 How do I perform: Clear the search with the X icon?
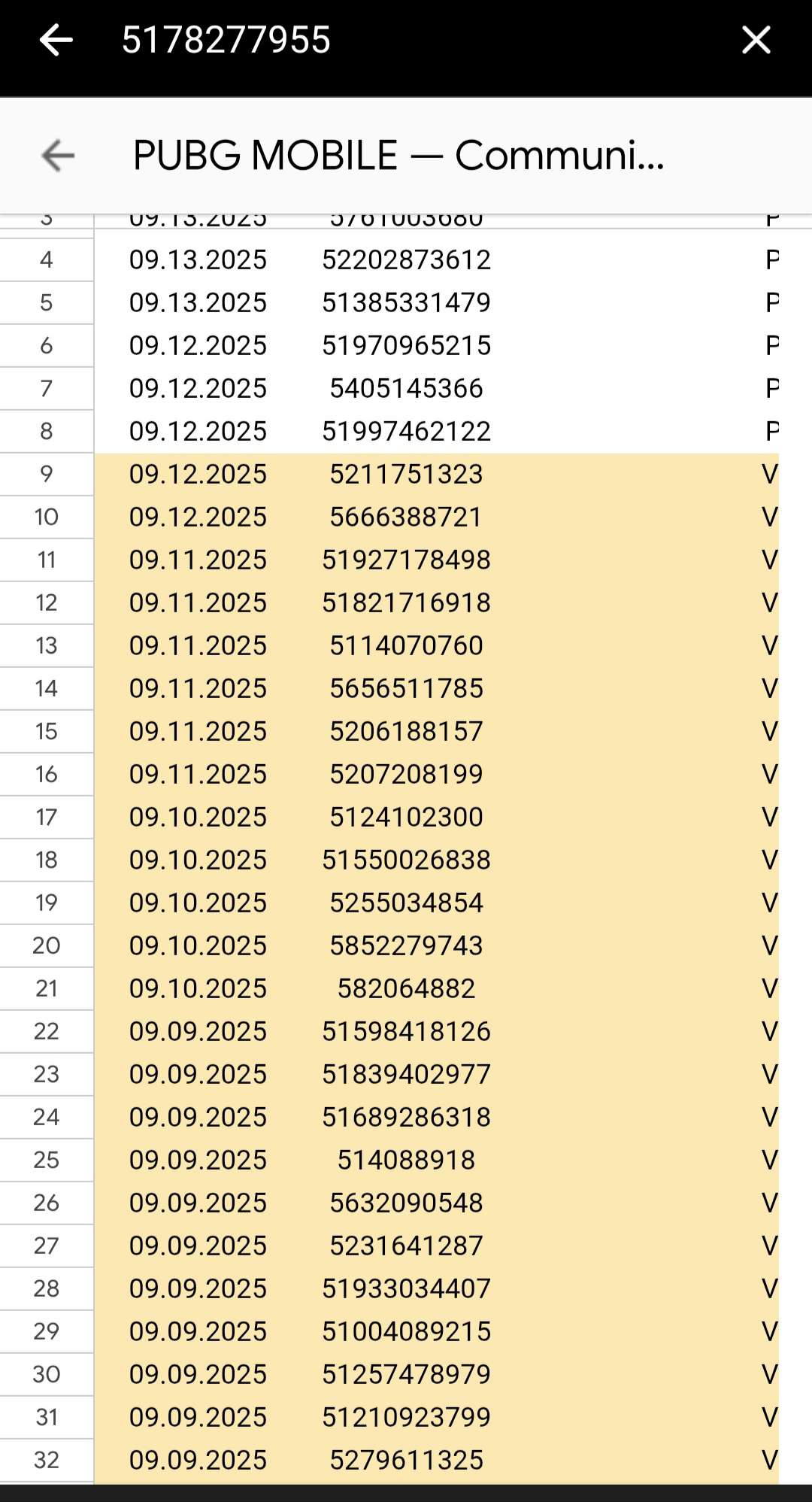[756, 40]
